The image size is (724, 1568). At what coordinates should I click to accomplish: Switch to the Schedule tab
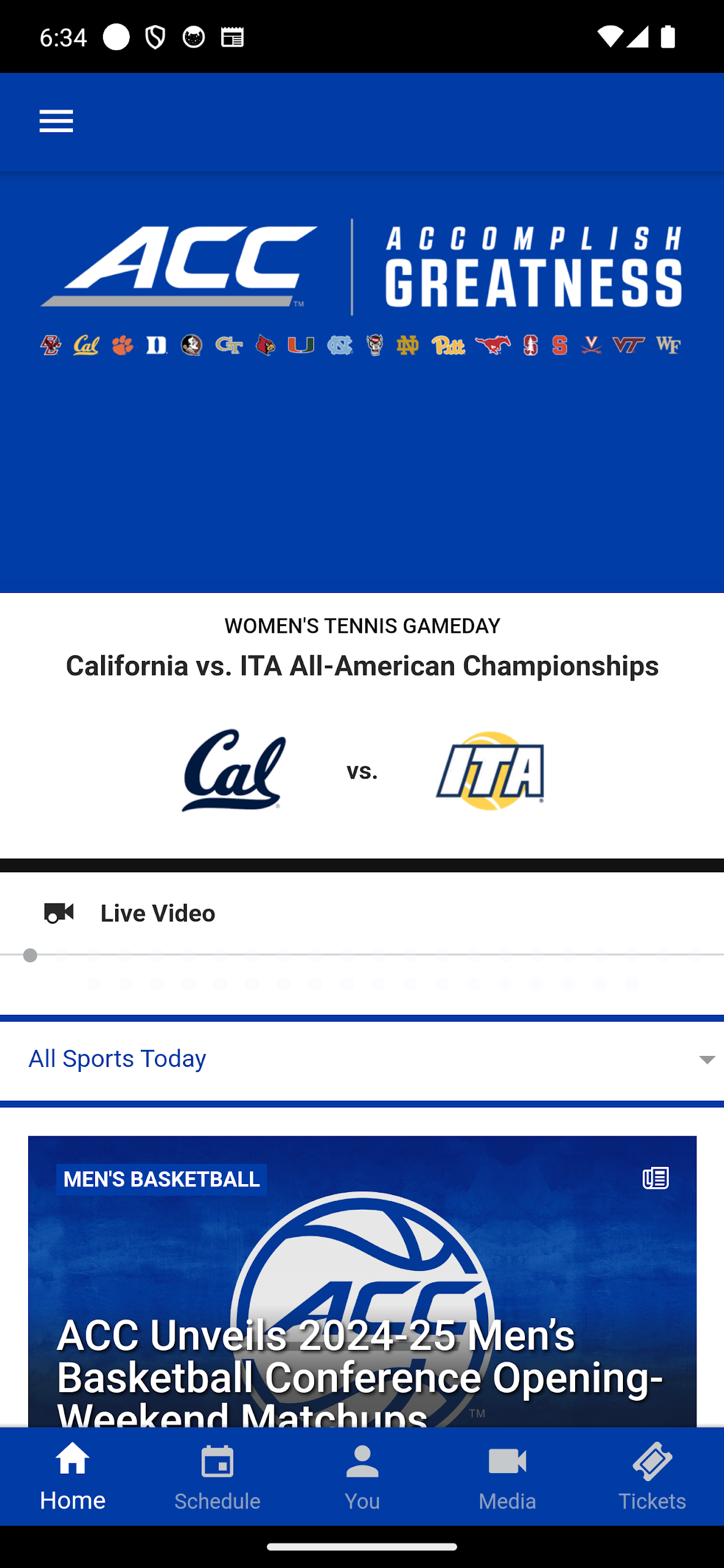point(217,1476)
